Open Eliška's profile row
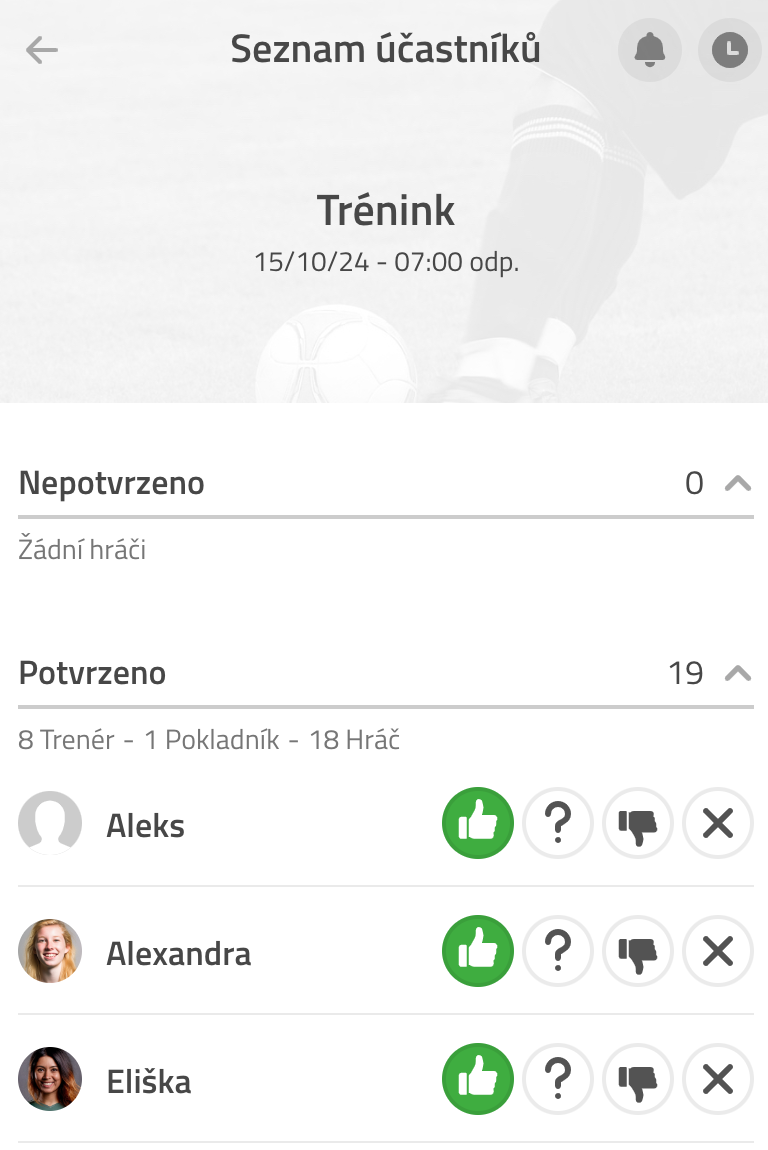Screen dimensions: 768x1150 [148, 1082]
